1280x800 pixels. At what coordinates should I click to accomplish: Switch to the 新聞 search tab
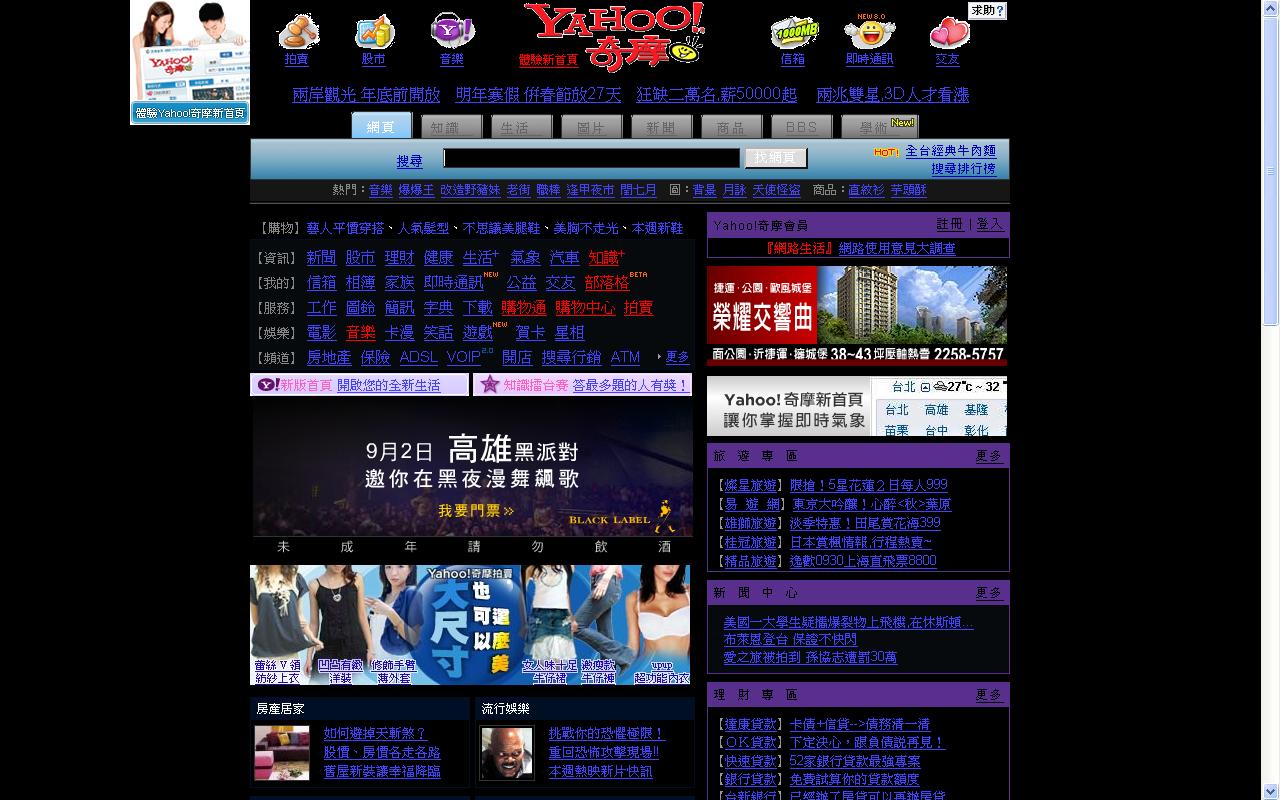(661, 127)
